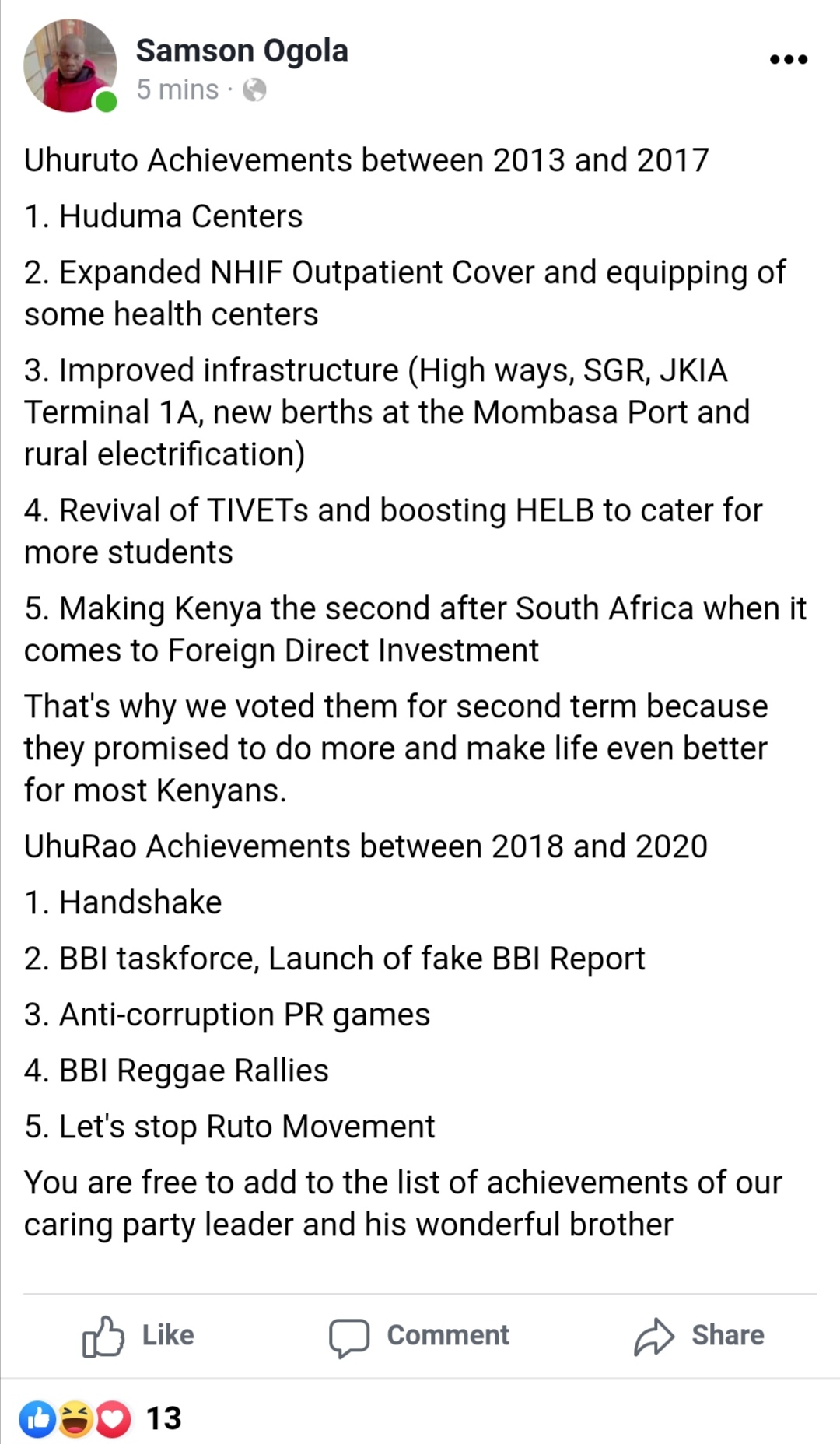Open Samson Ogola's profile name link
Viewport: 840px width, 1444px height.
pyautogui.click(x=242, y=51)
